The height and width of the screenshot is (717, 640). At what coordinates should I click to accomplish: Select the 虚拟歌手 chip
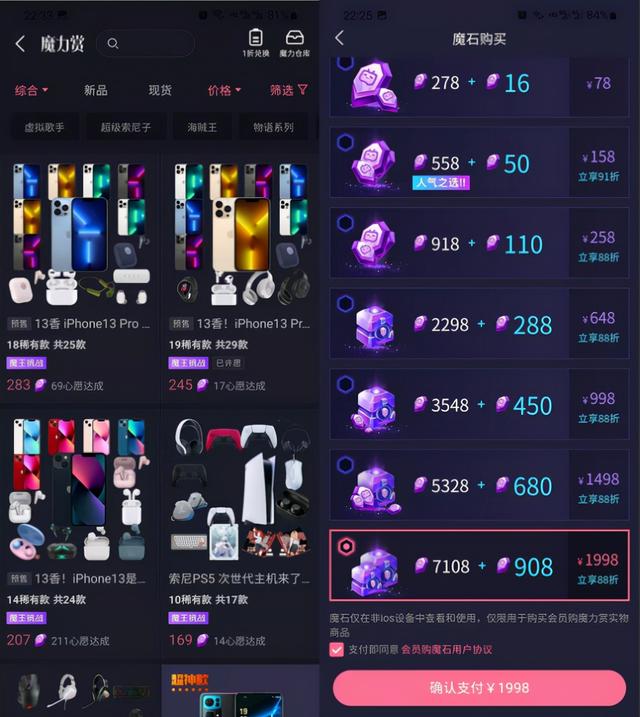coord(44,127)
